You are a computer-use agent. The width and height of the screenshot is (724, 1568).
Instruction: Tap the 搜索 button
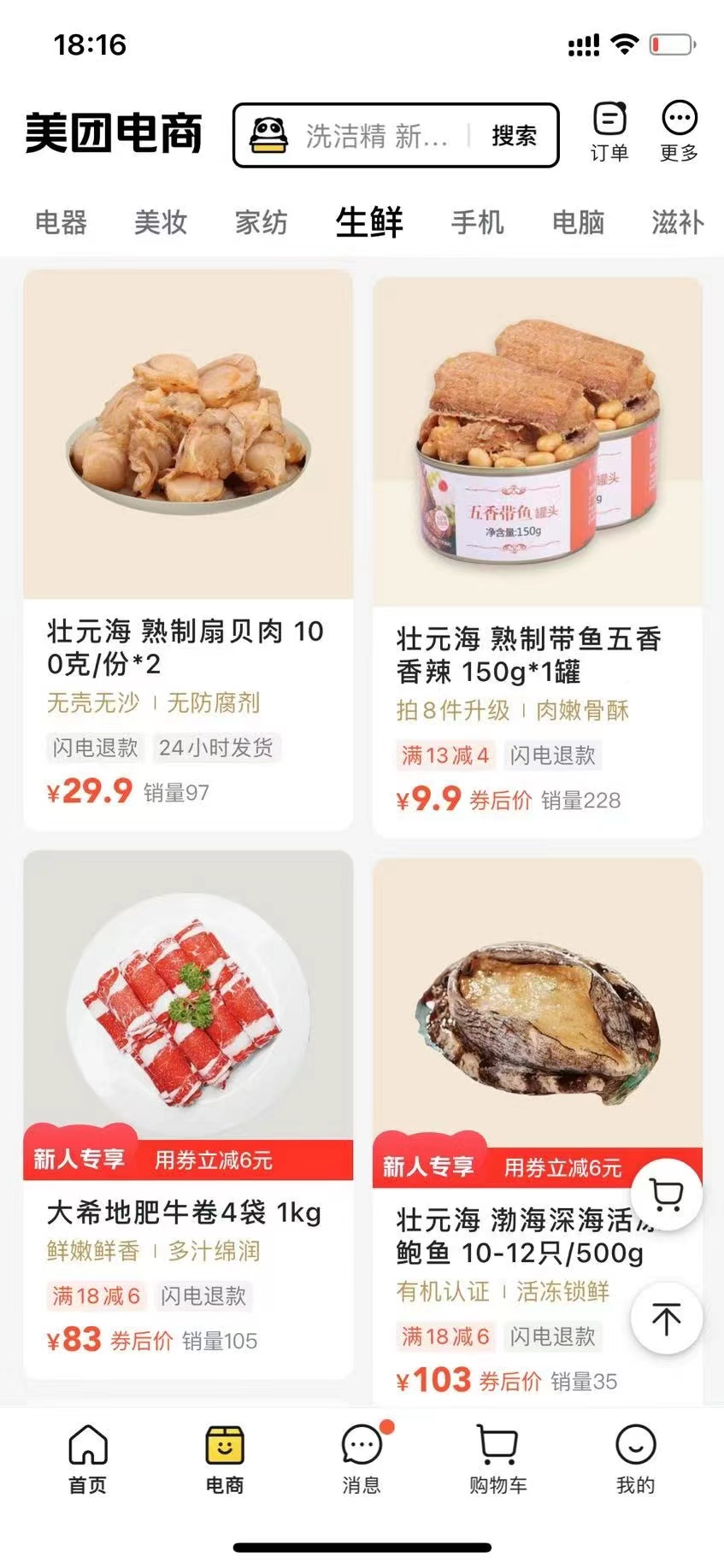tap(514, 135)
